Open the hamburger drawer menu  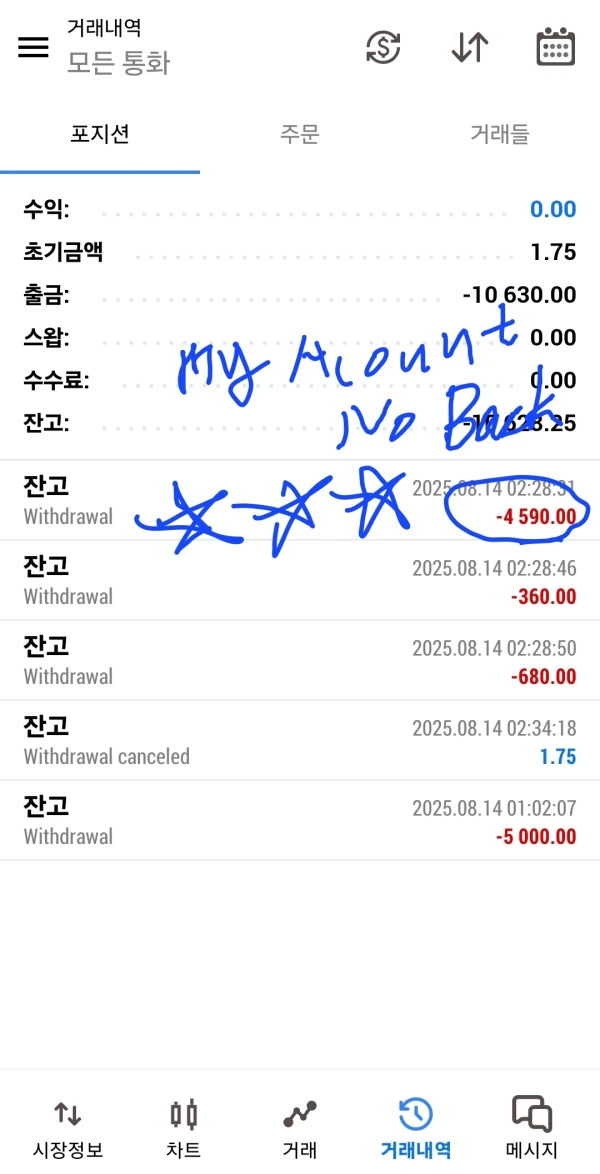coord(33,48)
